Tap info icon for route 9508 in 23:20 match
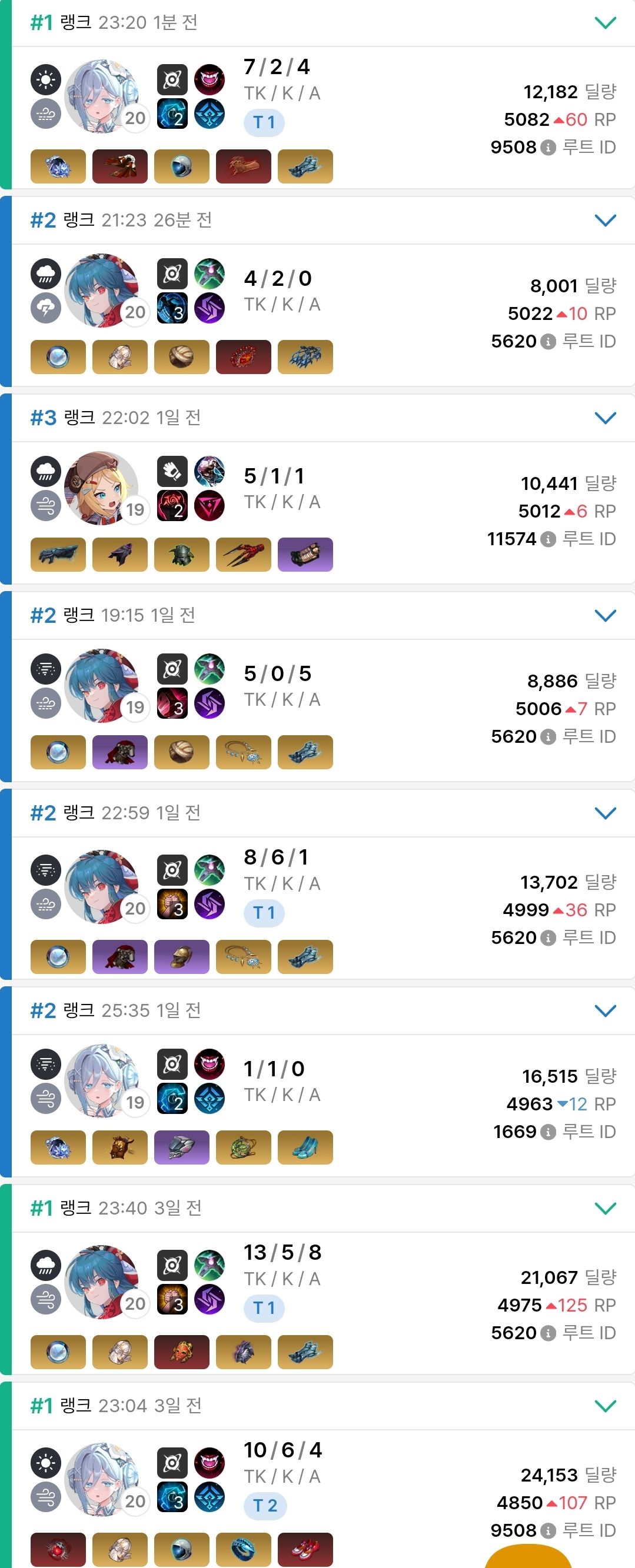 click(x=548, y=148)
